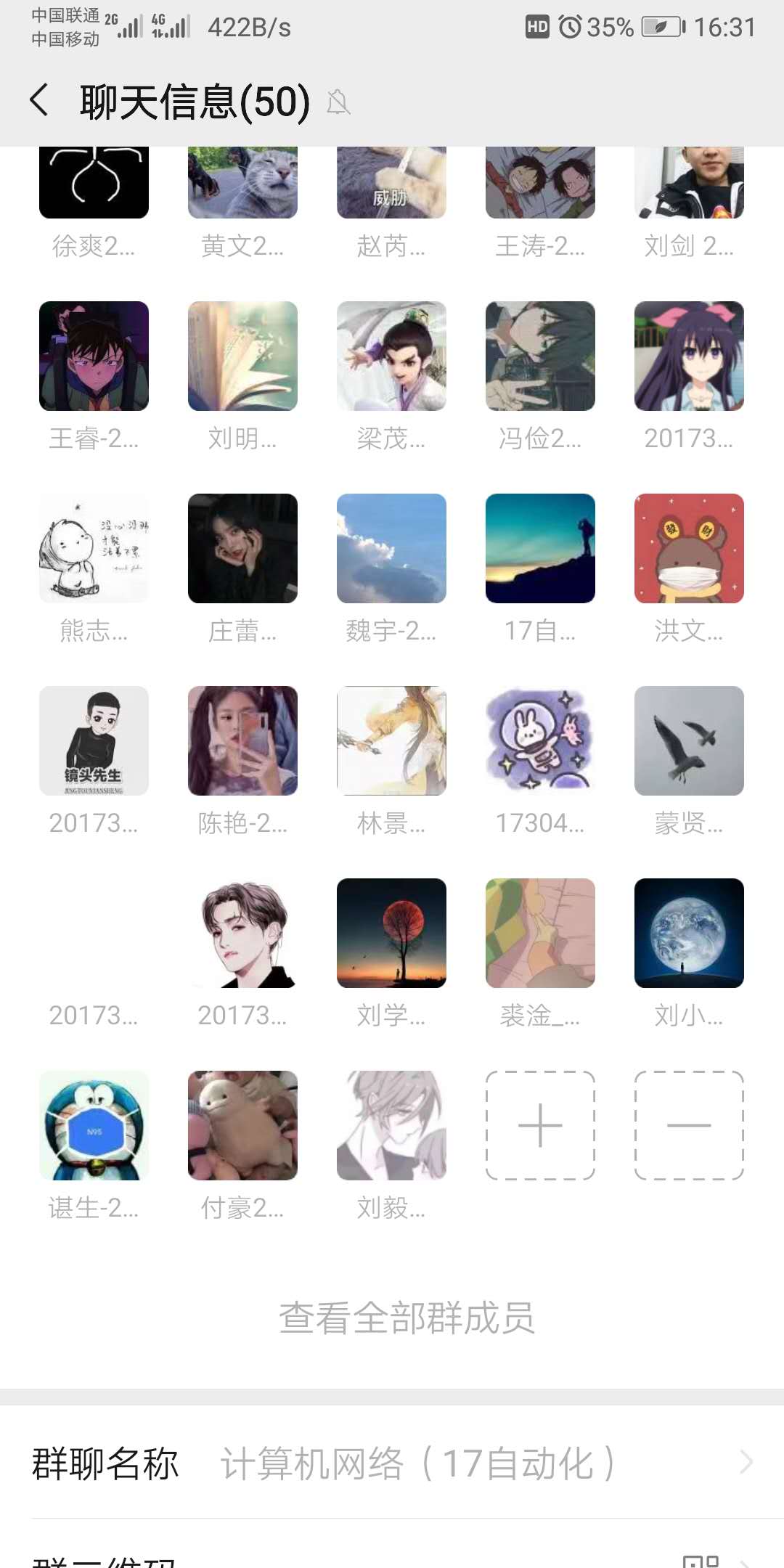Go back from chat info
Image resolution: width=784 pixels, height=1568 pixels.
[40, 100]
